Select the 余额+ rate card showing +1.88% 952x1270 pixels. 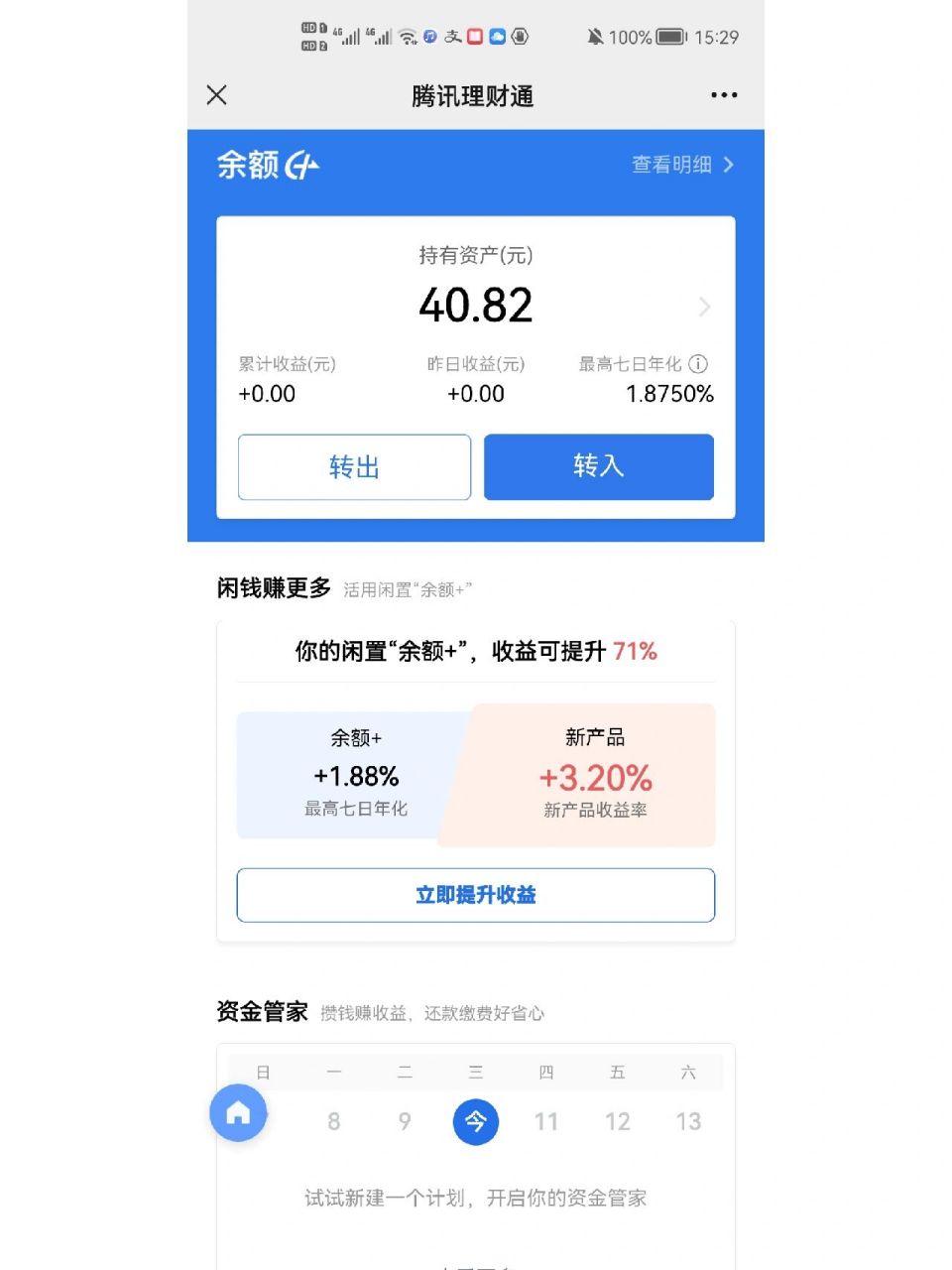[x=355, y=774]
